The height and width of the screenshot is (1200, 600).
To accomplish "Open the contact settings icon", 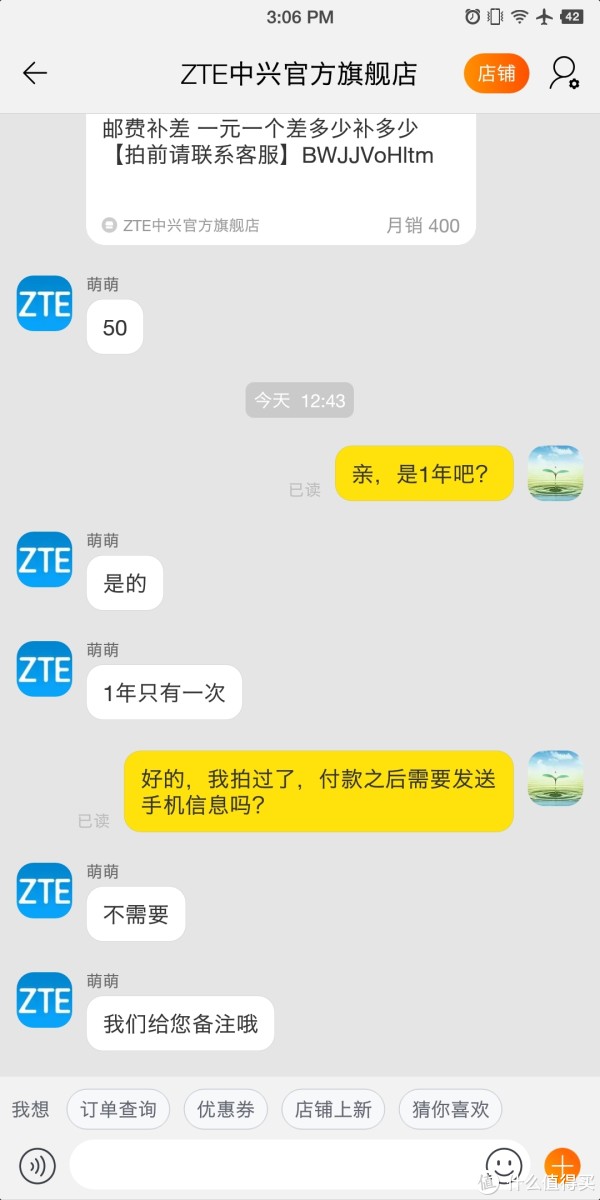I will pos(564,73).
